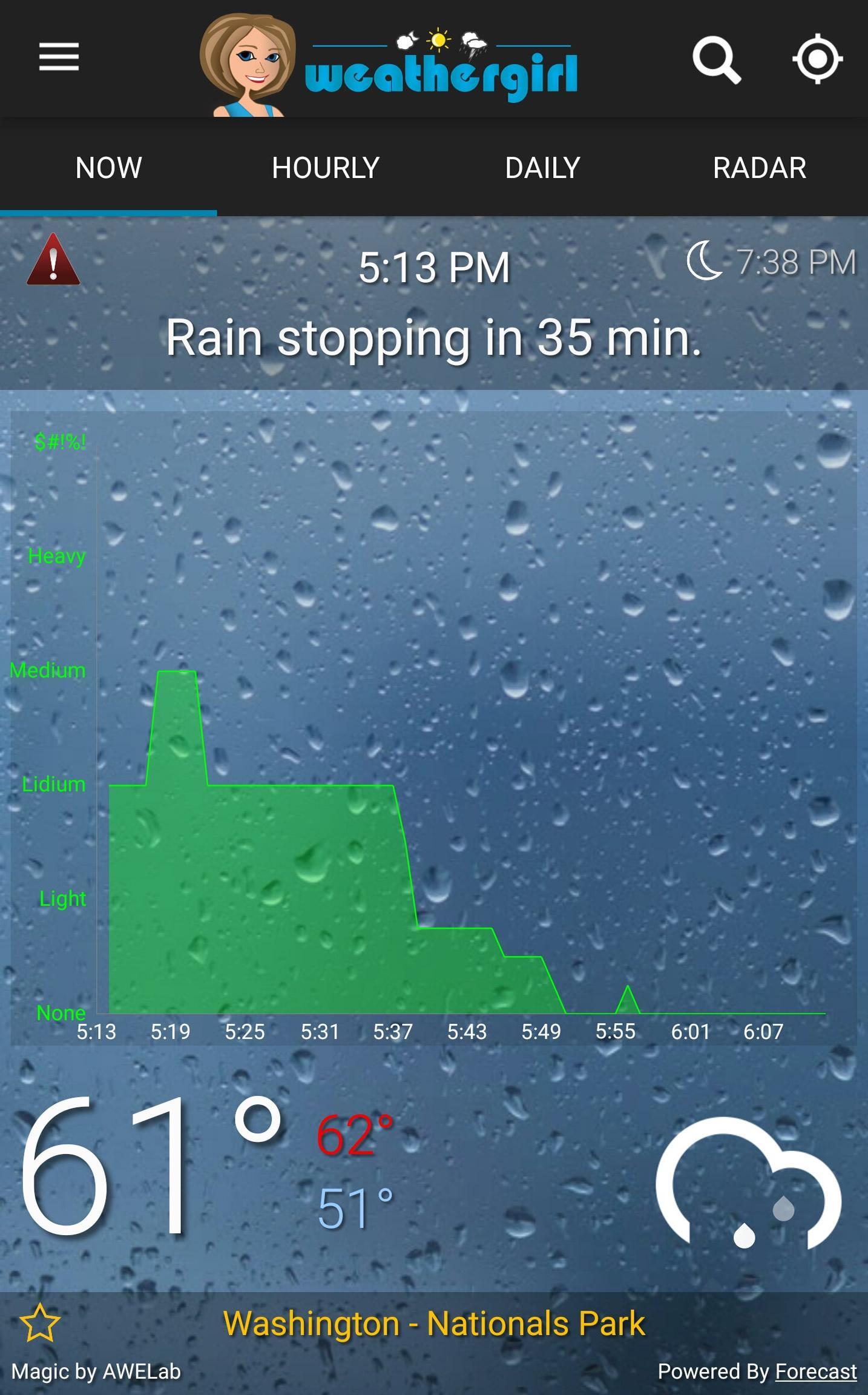Favorite Washington - Nationals Park with star
This screenshot has width=868, height=1395.
pyautogui.click(x=40, y=1323)
